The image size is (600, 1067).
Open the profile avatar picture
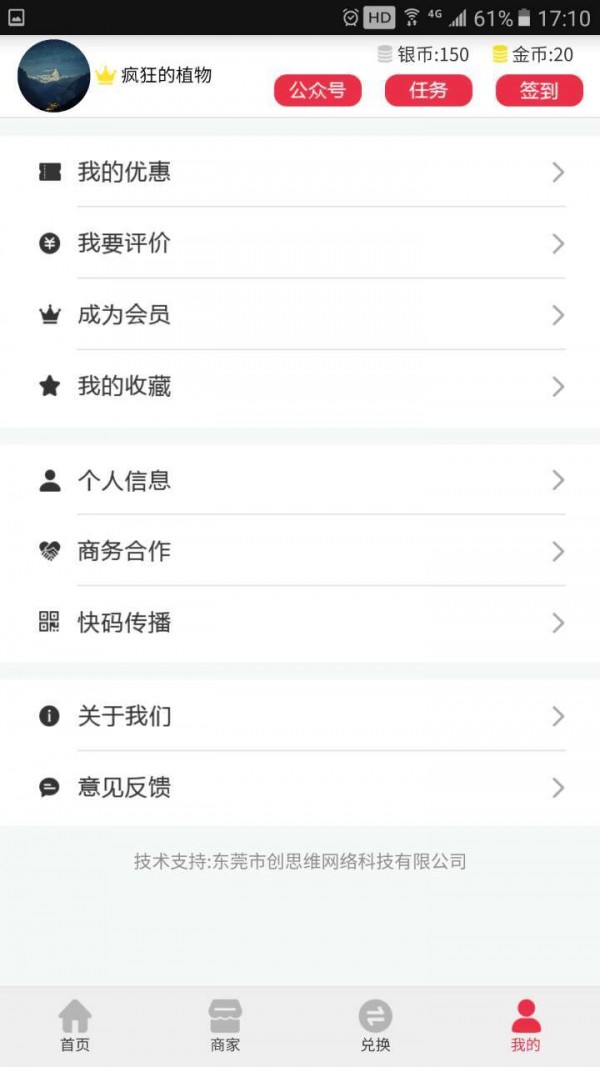(x=54, y=76)
